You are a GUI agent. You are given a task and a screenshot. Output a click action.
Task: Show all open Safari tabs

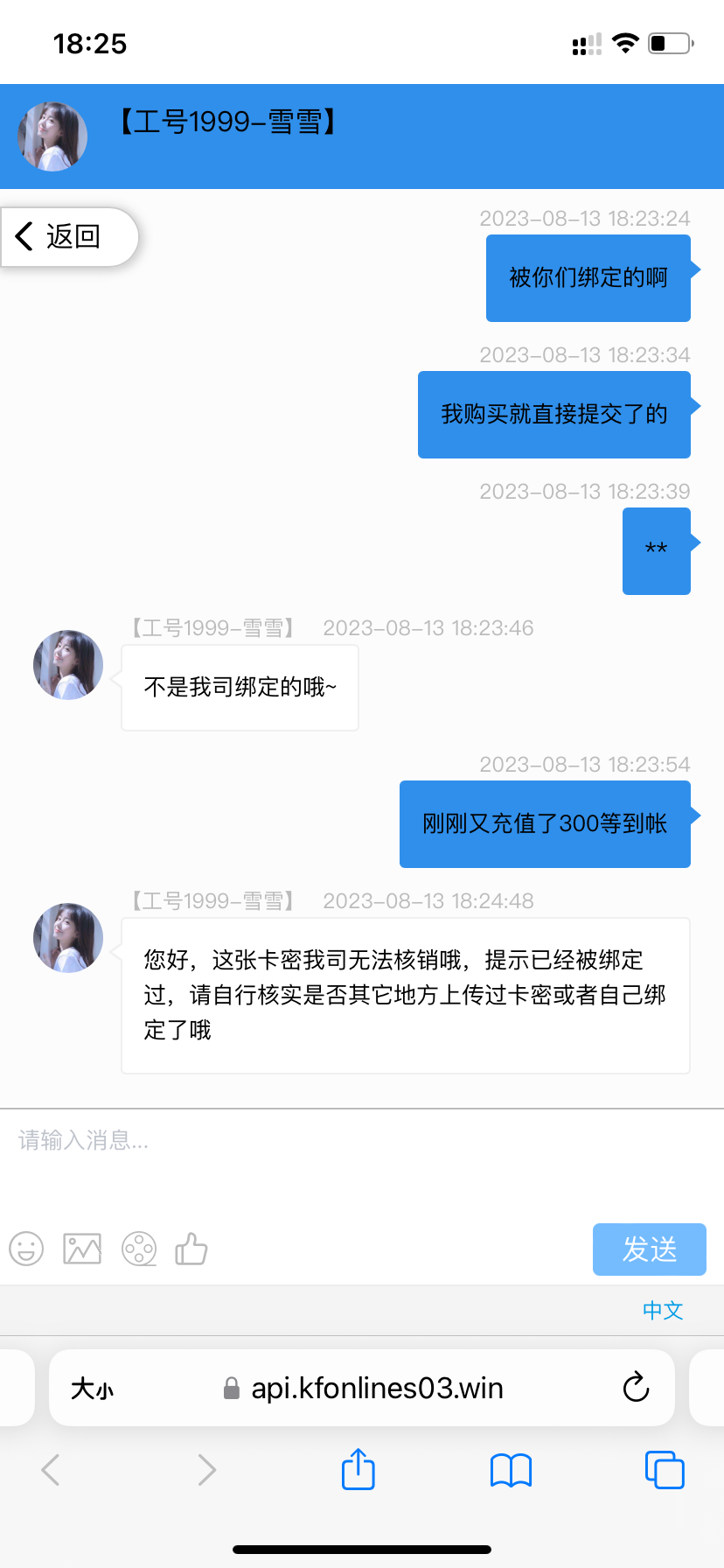pyautogui.click(x=664, y=1470)
